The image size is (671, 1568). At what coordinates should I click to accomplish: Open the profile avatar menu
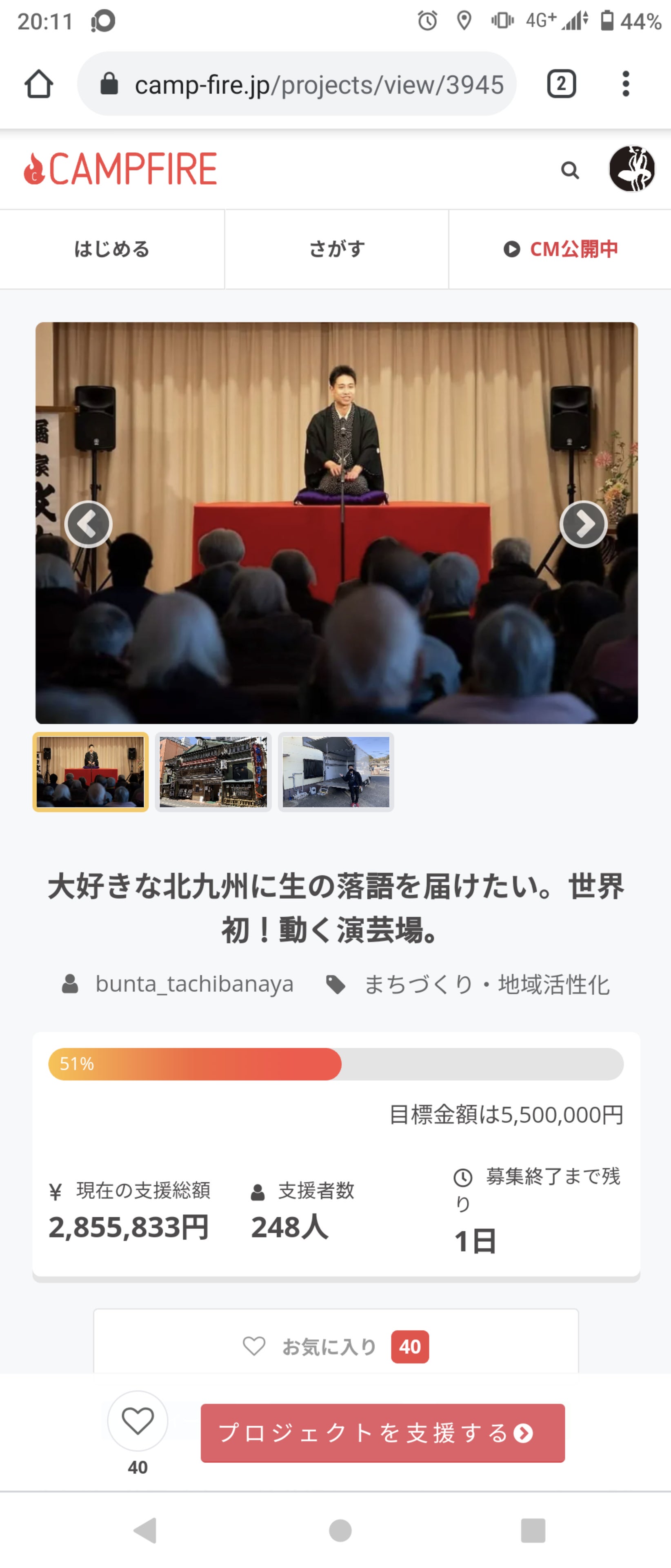click(631, 169)
